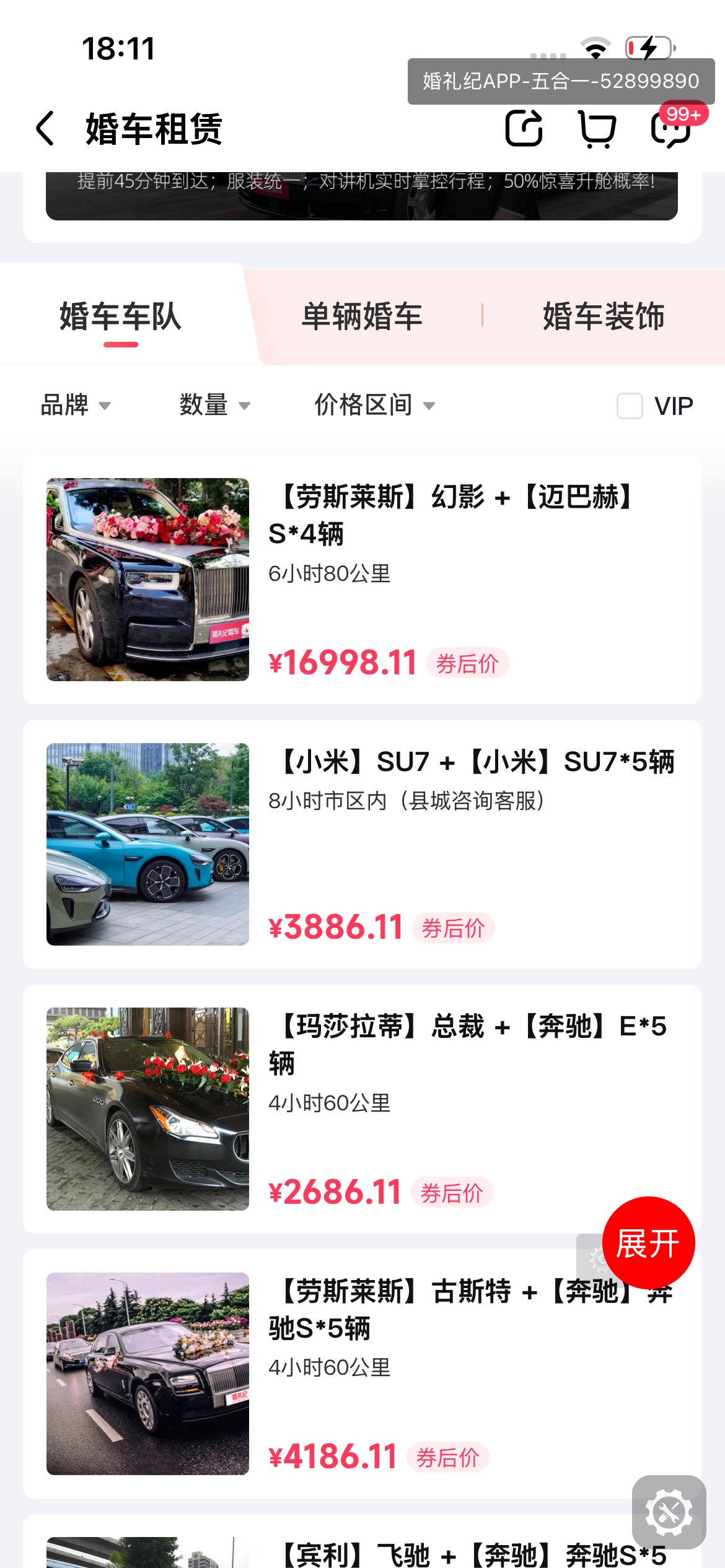Open the floating wrench settings tool
This screenshot has width=725, height=1568.
tap(669, 1512)
